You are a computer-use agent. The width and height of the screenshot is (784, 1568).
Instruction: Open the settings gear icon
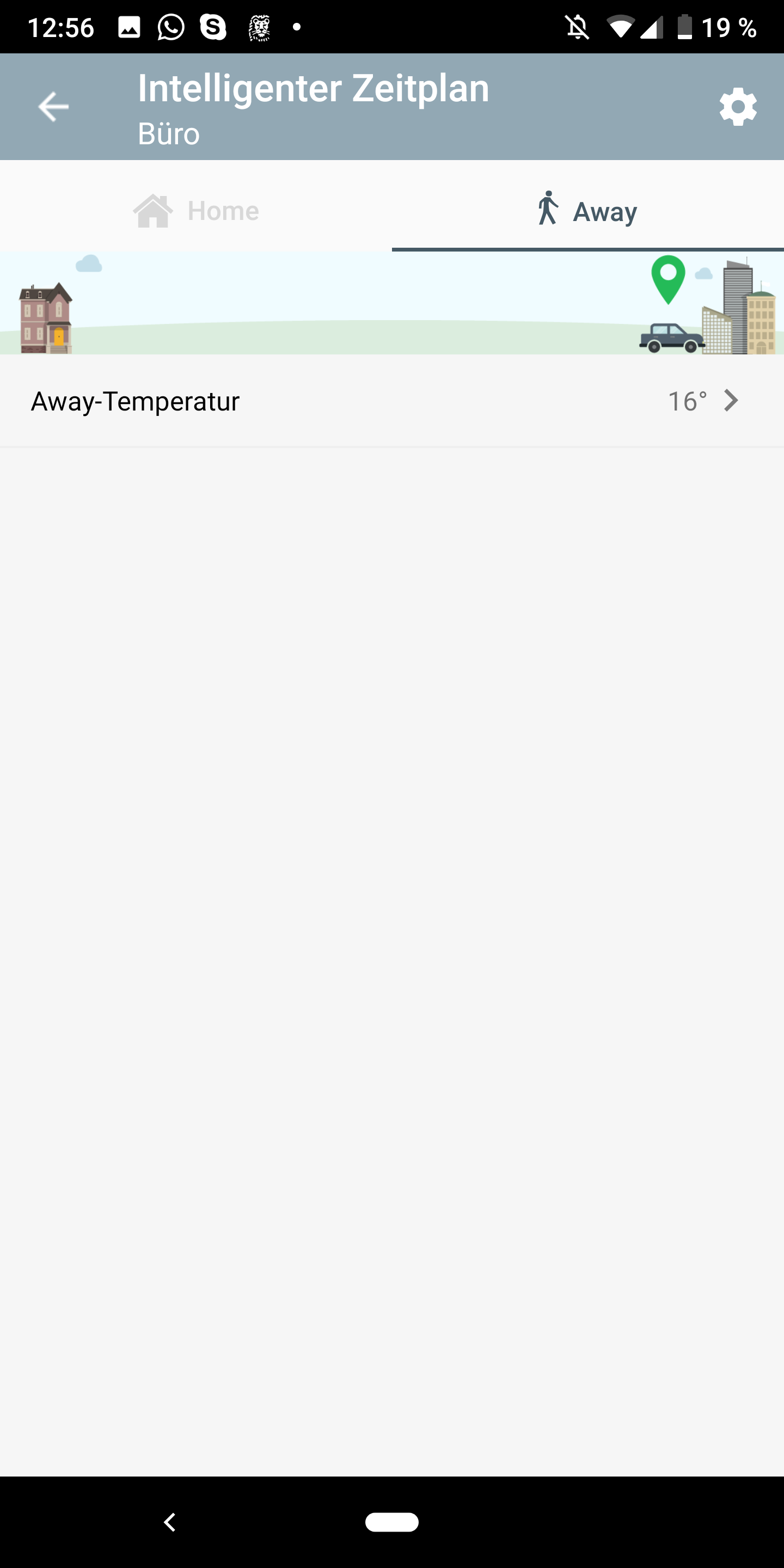coord(738,107)
